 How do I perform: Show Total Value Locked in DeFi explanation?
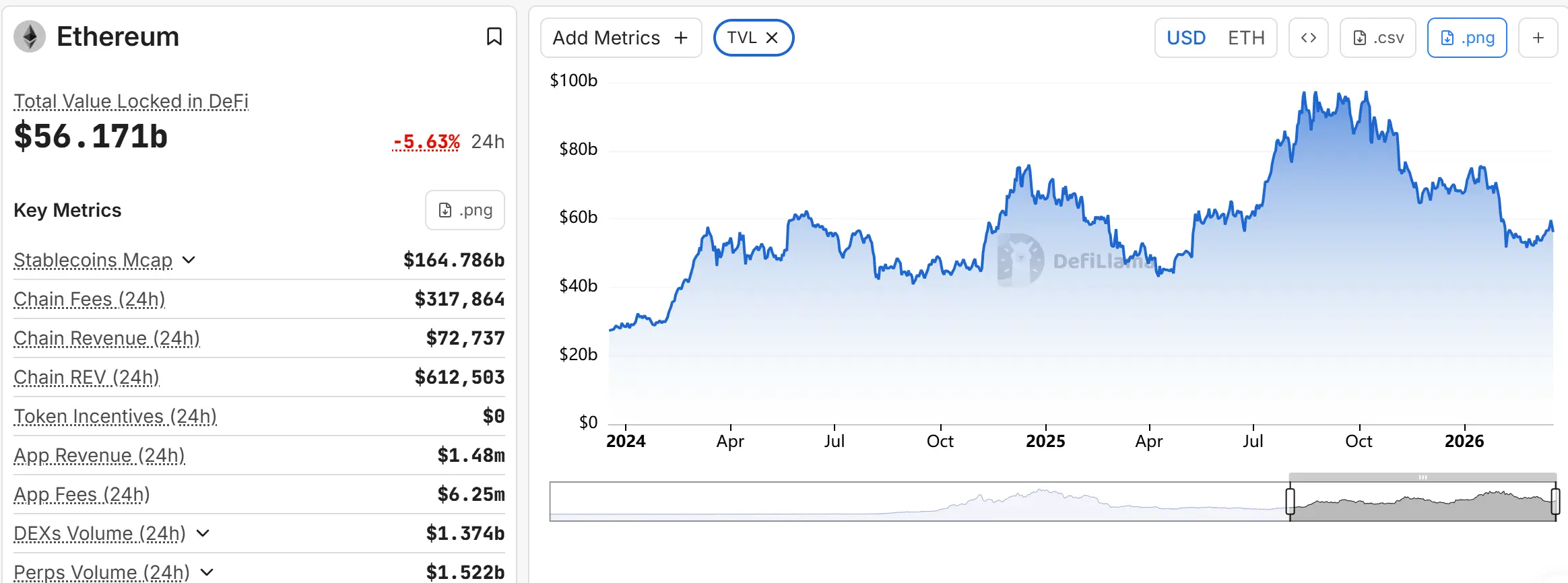131,101
